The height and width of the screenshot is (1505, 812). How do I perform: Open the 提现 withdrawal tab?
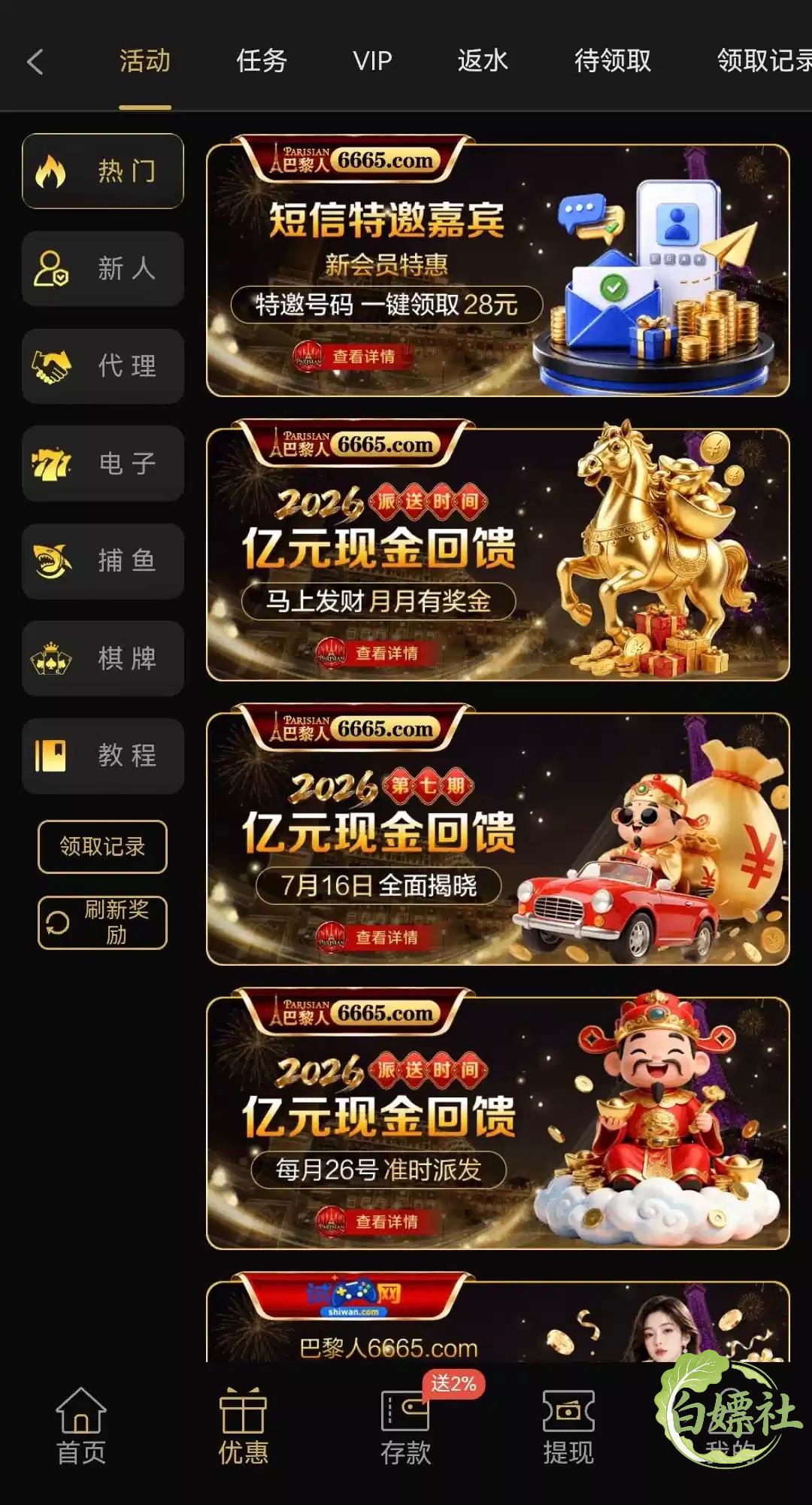568,1426
